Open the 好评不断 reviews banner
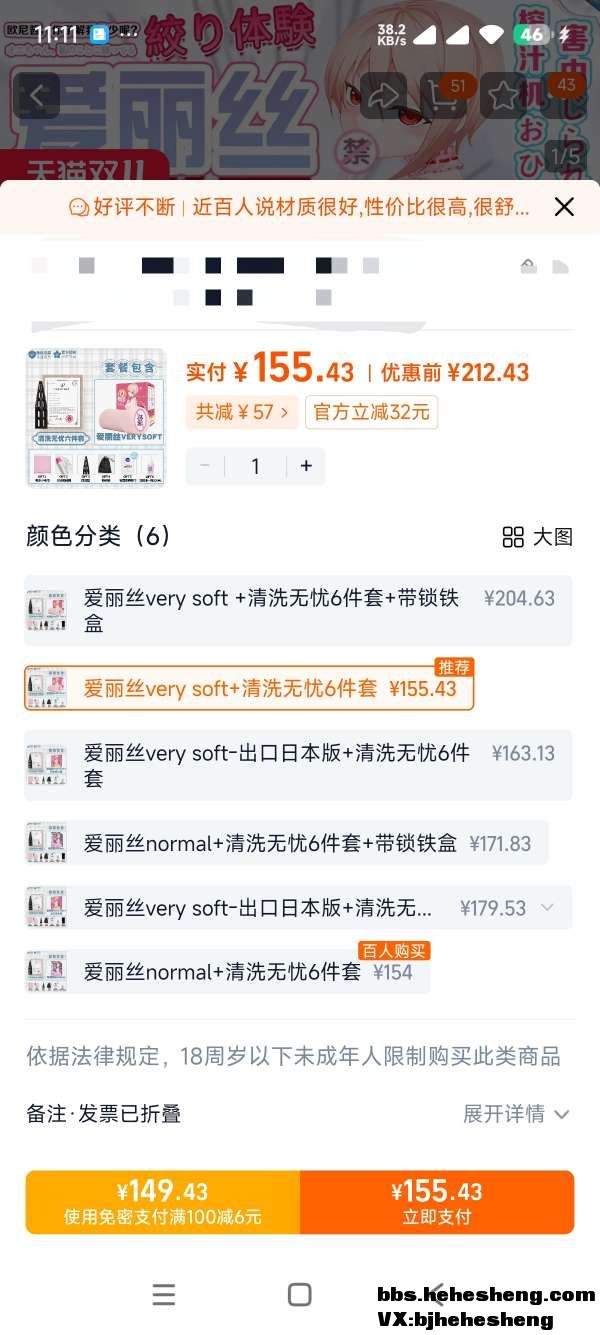This screenshot has width=600, height=1335. (300, 207)
